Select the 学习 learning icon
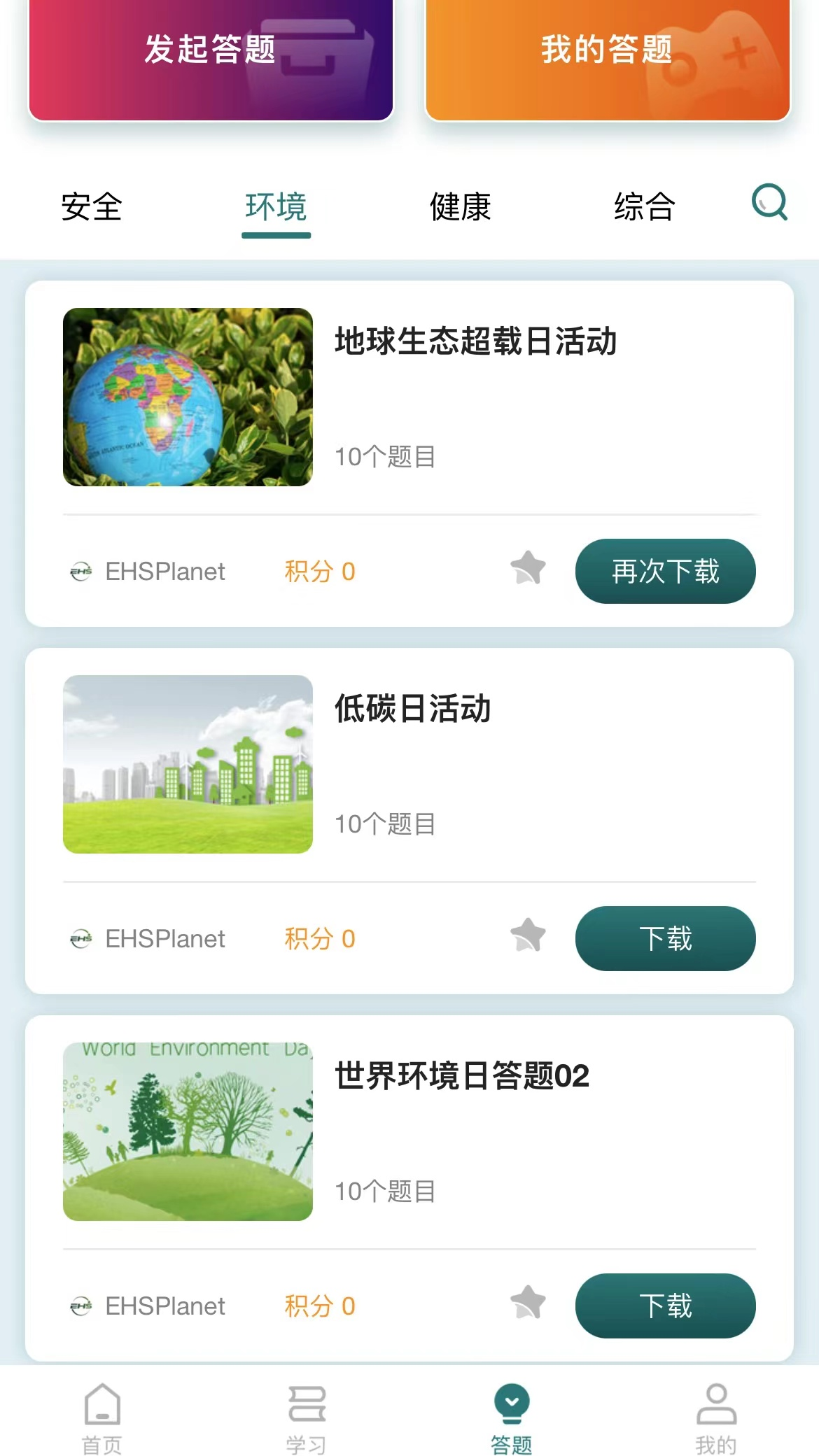 pyautogui.click(x=306, y=1413)
